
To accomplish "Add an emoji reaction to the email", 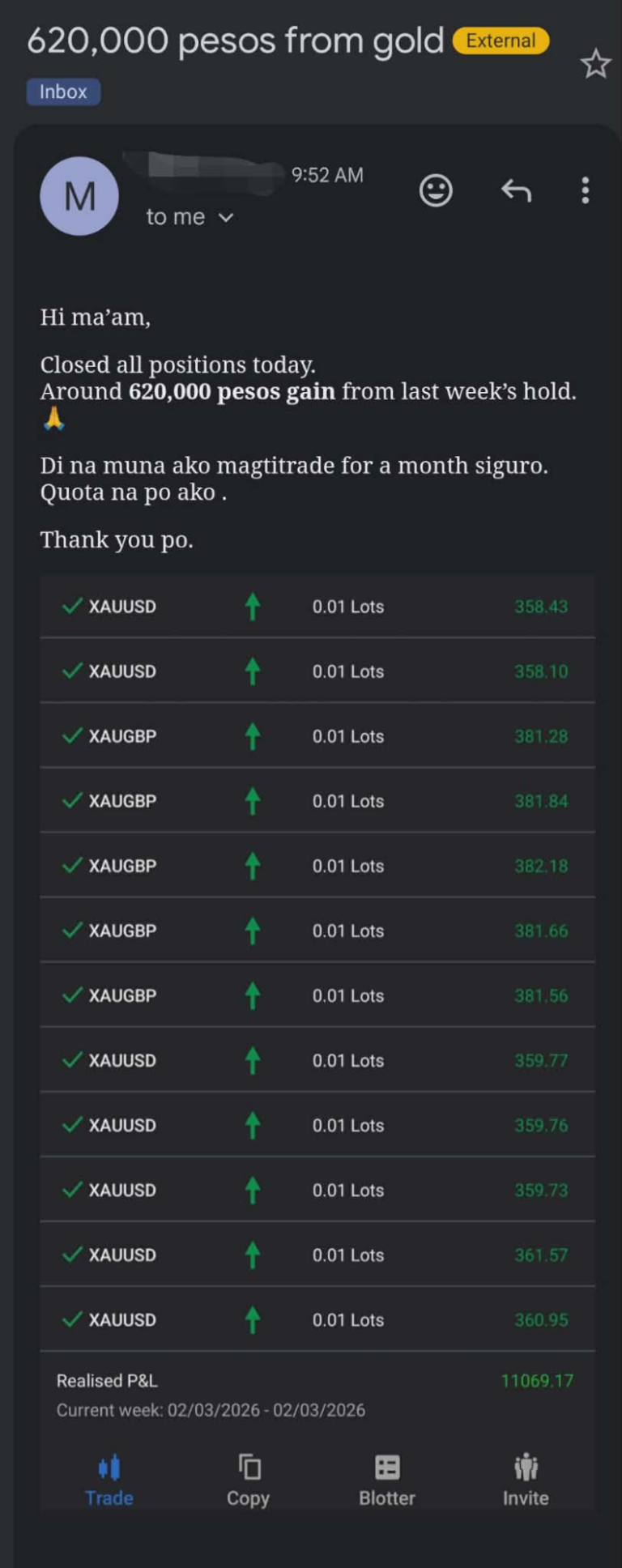I will [436, 191].
